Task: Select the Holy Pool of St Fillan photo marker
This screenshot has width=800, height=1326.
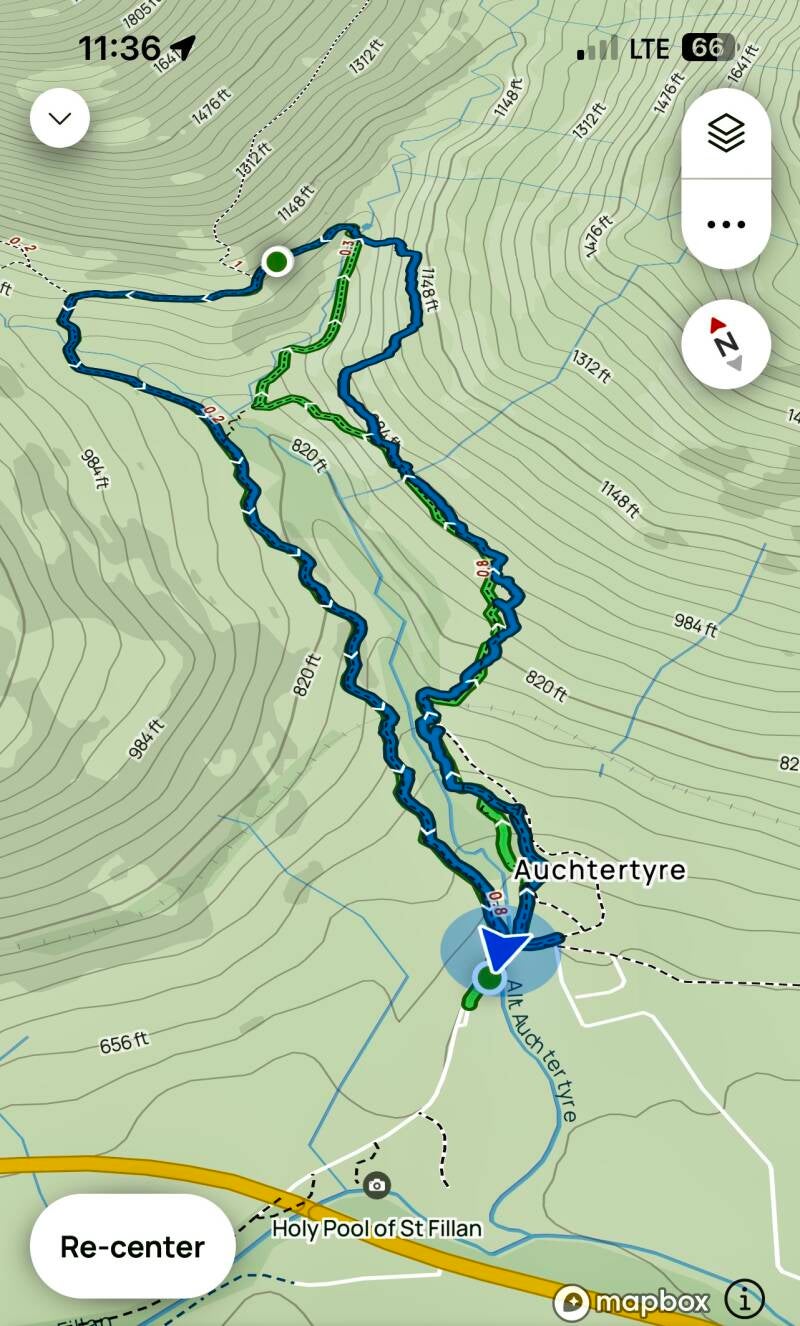Action: [377, 1186]
